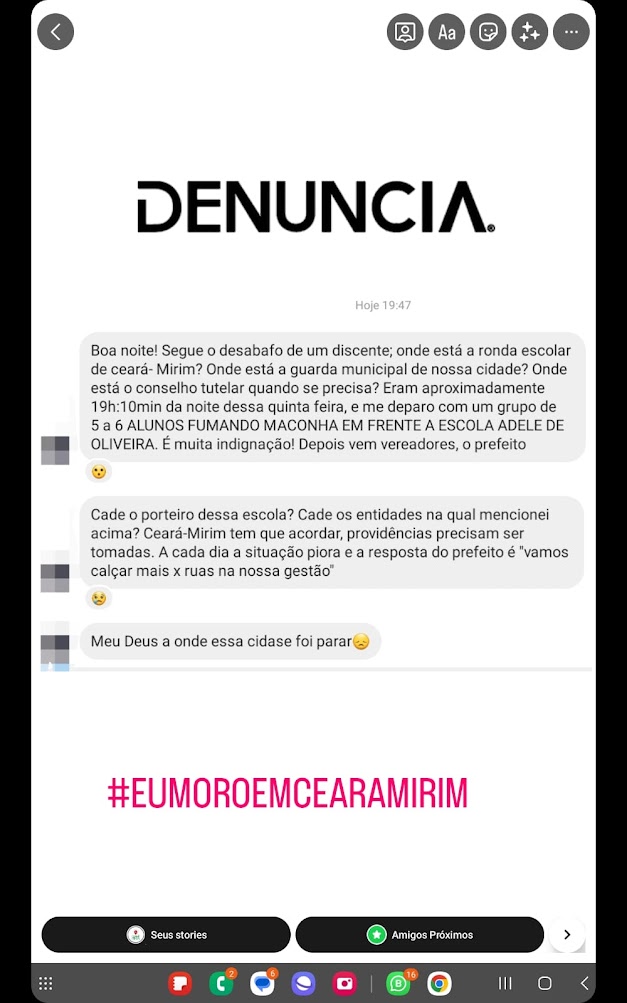627x1003 pixels.
Task: Add text with the Aa tool
Action: tap(447, 32)
